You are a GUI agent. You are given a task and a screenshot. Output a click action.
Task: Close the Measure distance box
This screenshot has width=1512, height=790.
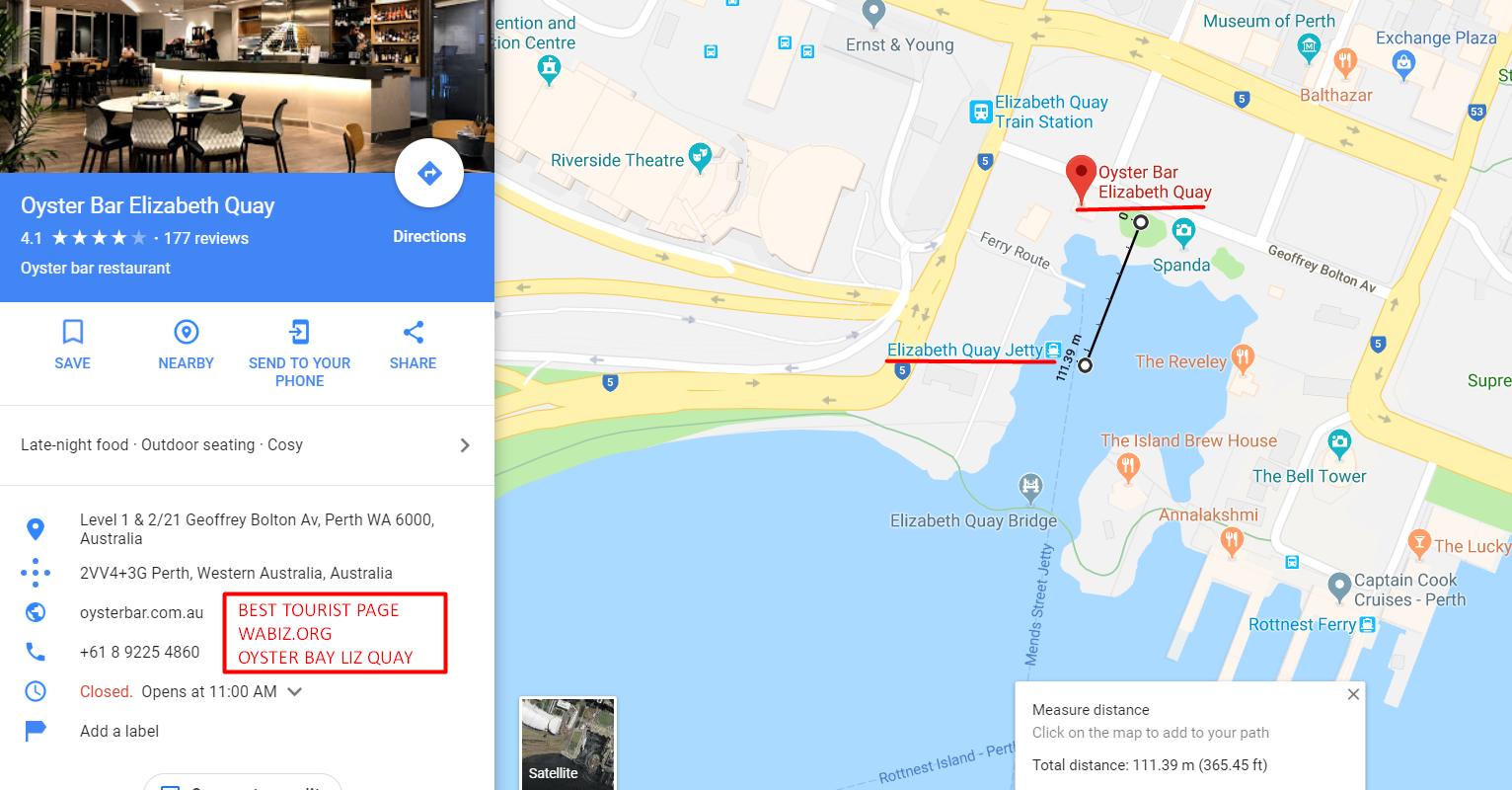tap(1353, 694)
